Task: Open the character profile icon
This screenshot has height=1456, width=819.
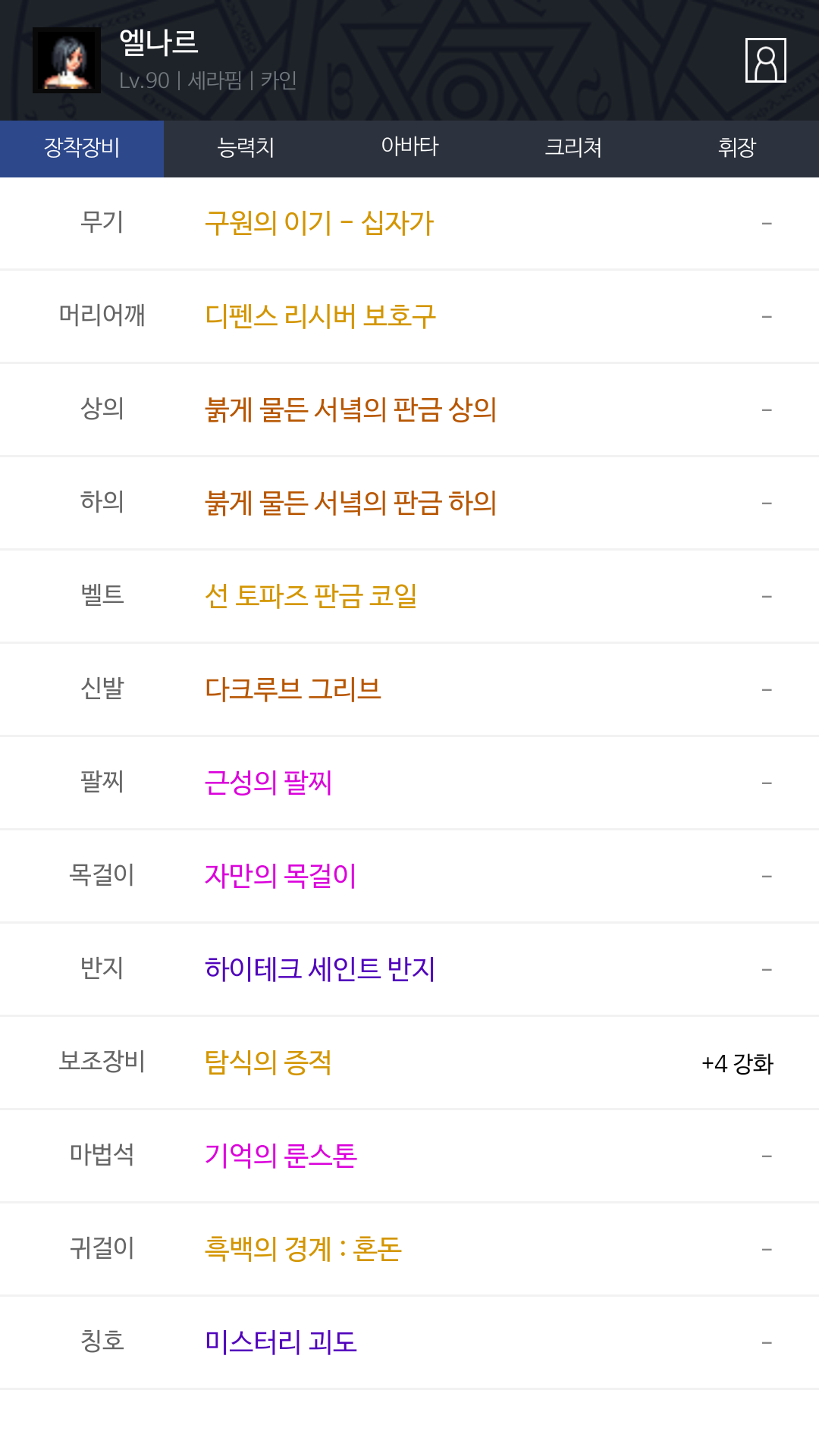Action: point(765,60)
